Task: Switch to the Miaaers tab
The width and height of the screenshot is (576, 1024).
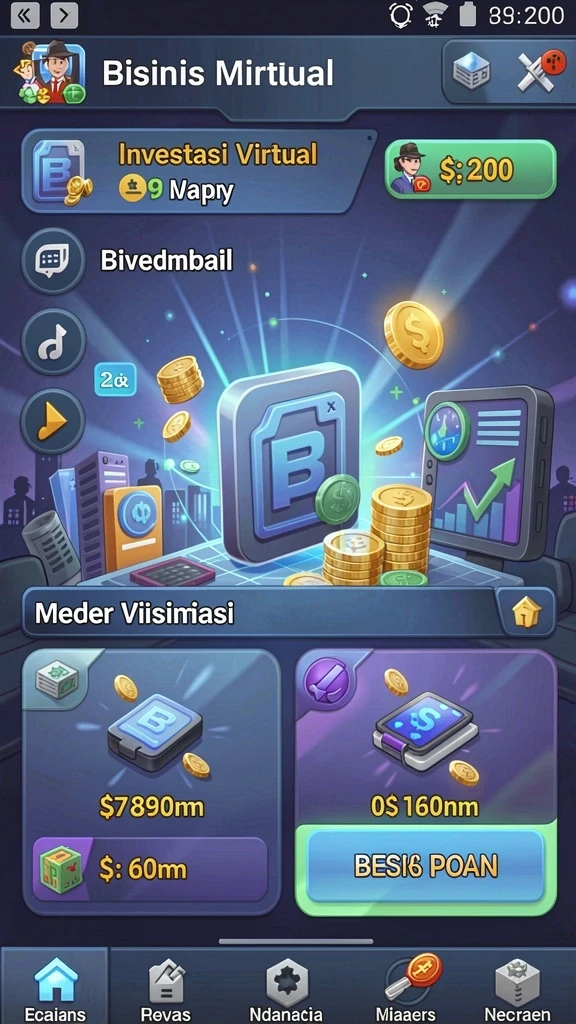Action: pos(406,987)
